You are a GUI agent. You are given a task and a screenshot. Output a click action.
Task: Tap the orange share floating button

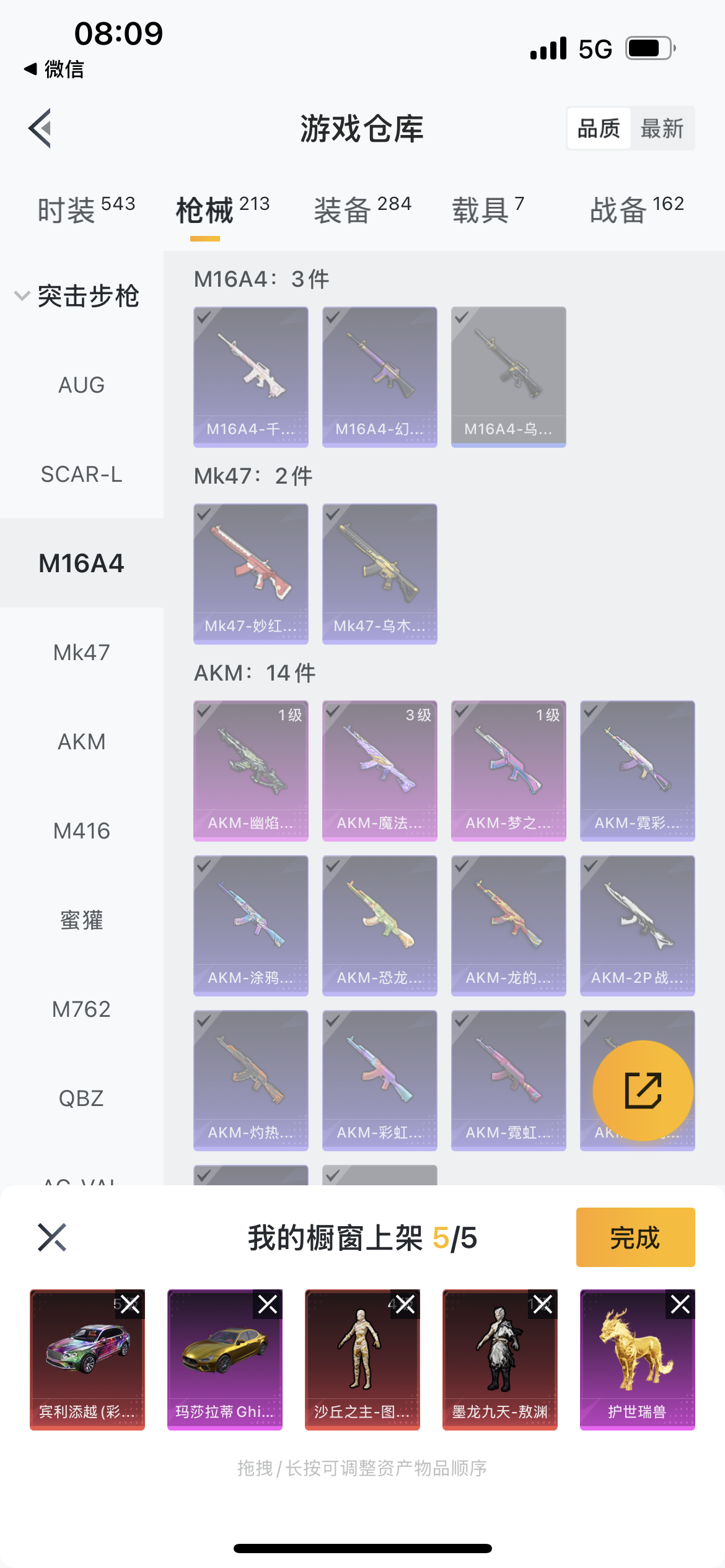643,1091
